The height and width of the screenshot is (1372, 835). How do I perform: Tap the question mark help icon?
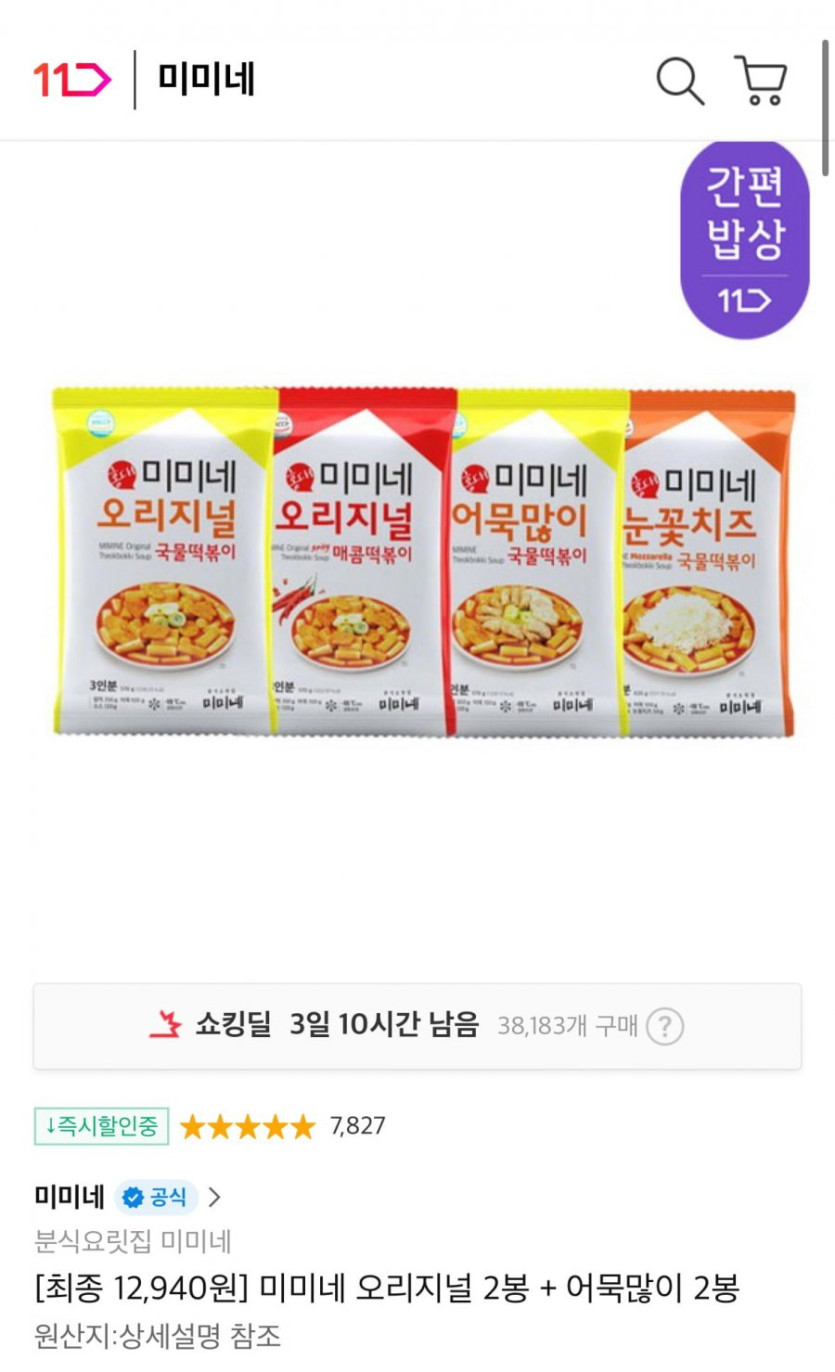click(x=665, y=1026)
